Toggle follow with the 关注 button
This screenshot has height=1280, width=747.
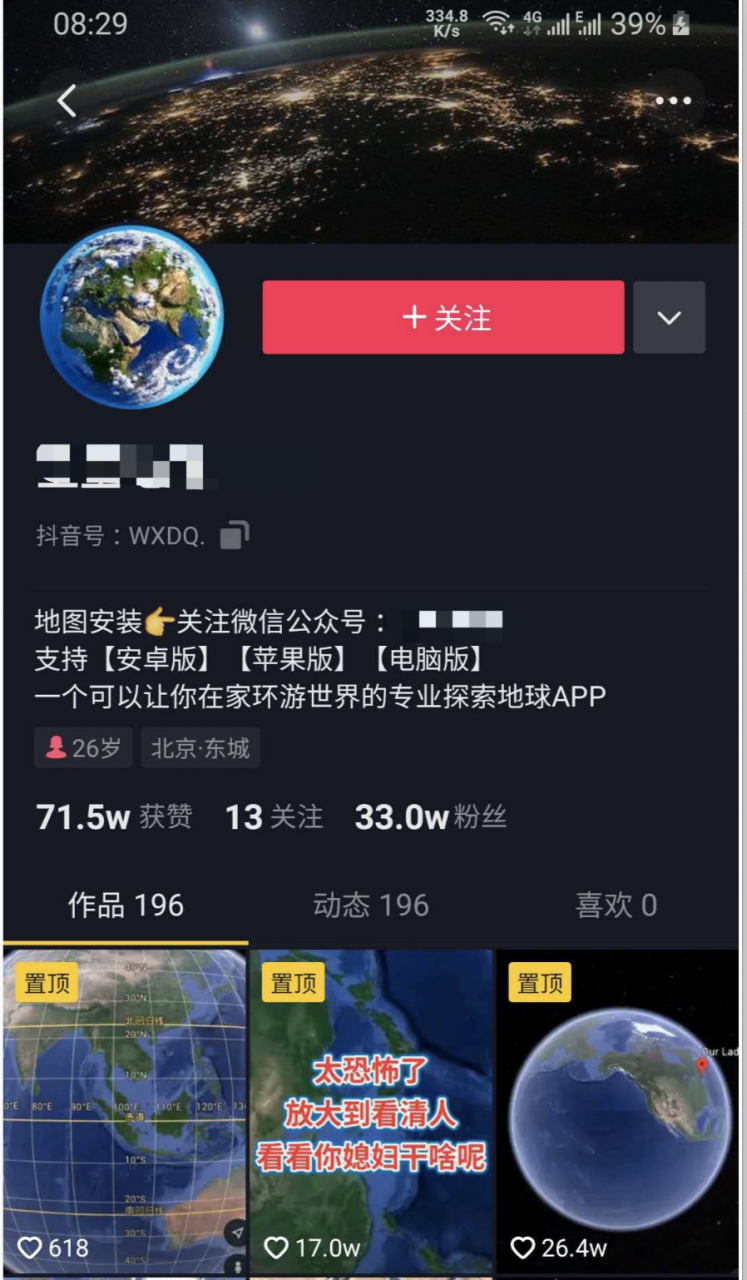pyautogui.click(x=443, y=317)
